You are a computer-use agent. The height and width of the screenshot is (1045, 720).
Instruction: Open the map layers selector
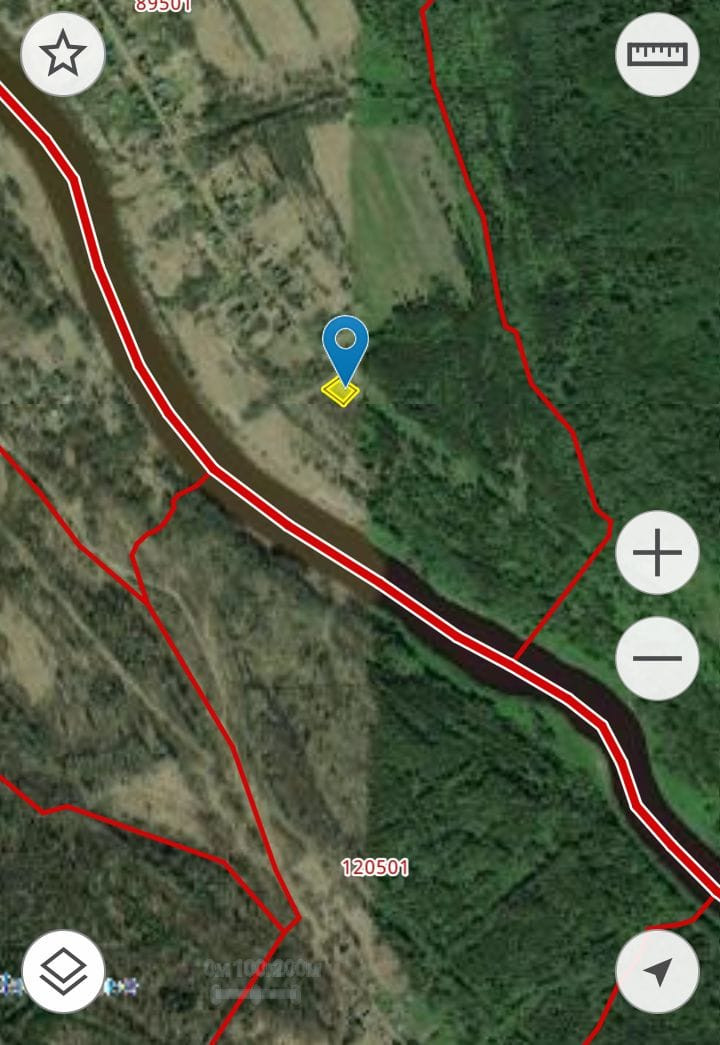63,971
